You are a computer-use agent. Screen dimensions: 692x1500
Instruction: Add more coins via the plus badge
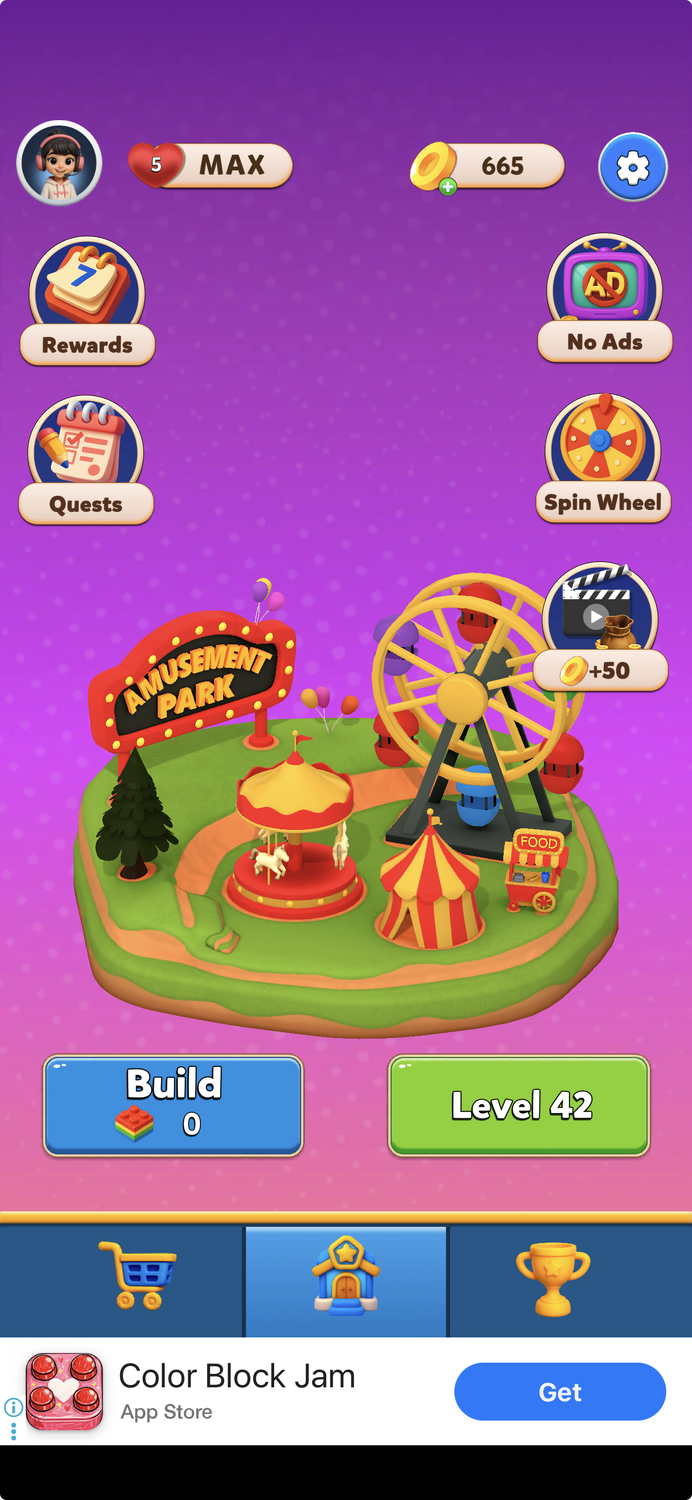click(x=448, y=186)
